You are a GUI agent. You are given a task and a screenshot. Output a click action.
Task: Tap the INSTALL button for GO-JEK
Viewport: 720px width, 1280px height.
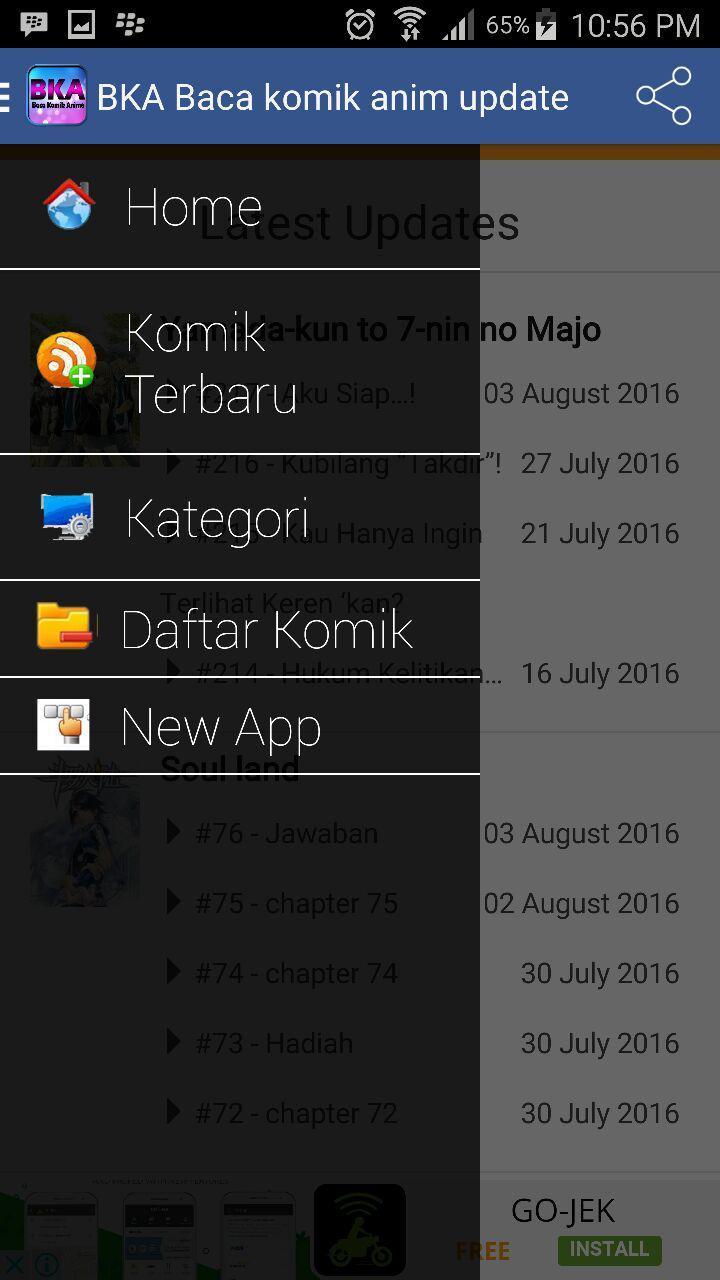609,1249
